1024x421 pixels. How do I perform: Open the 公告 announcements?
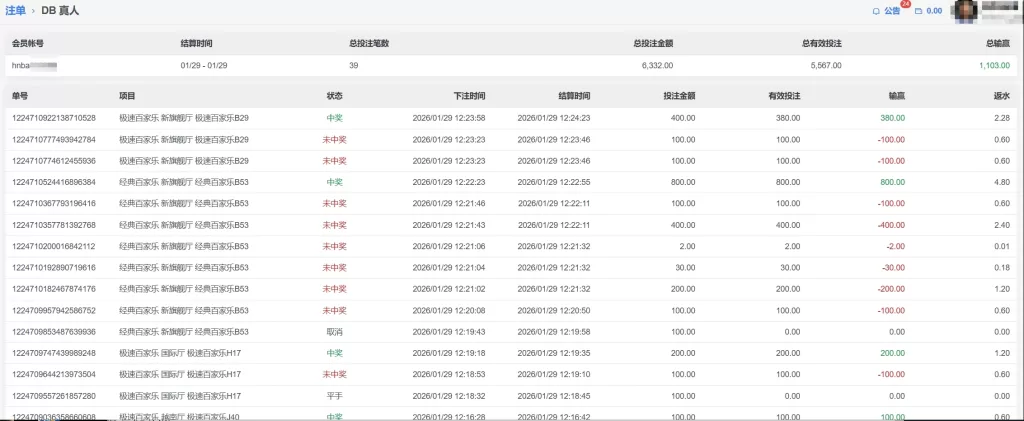[887, 11]
